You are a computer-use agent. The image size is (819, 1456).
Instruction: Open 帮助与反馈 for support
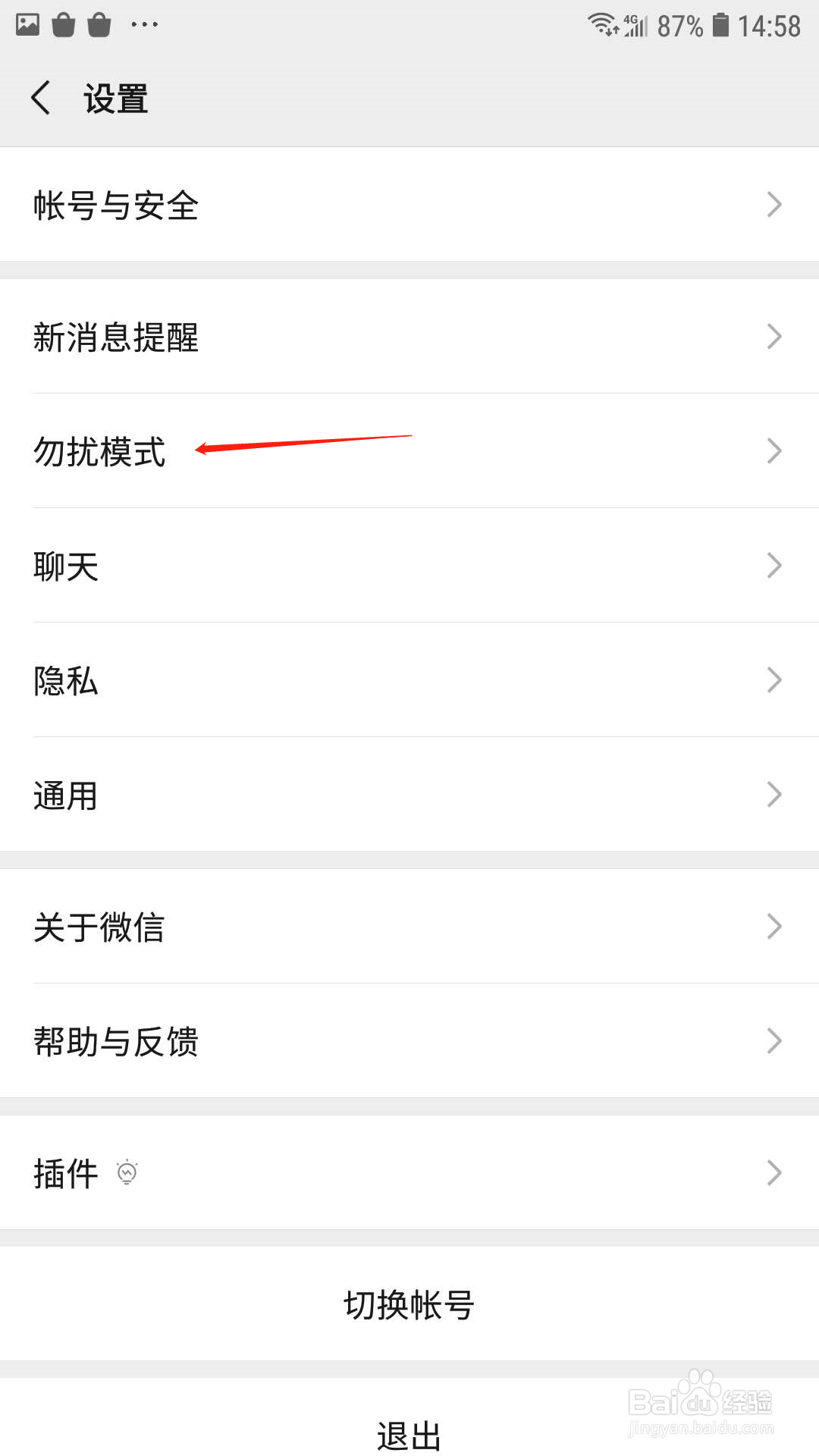409,1040
